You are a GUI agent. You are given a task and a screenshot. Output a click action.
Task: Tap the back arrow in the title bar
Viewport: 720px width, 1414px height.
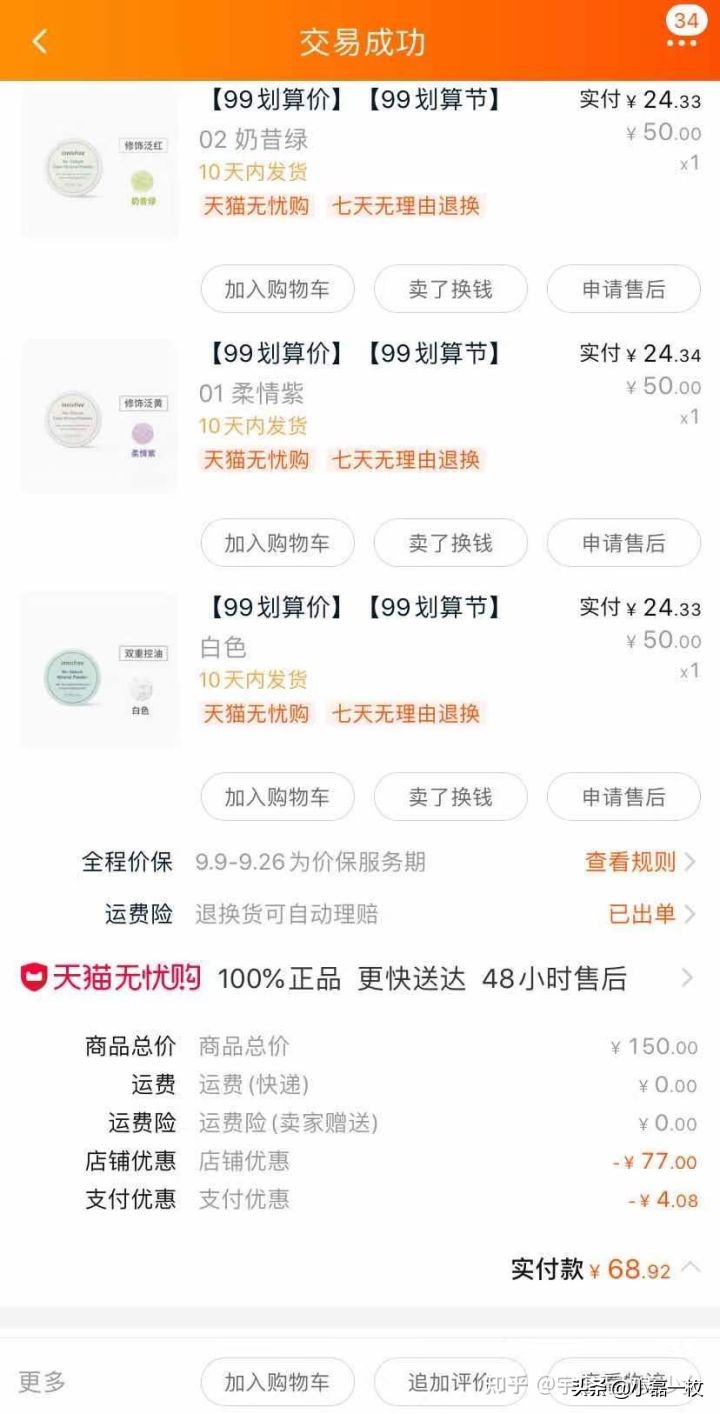(39, 42)
